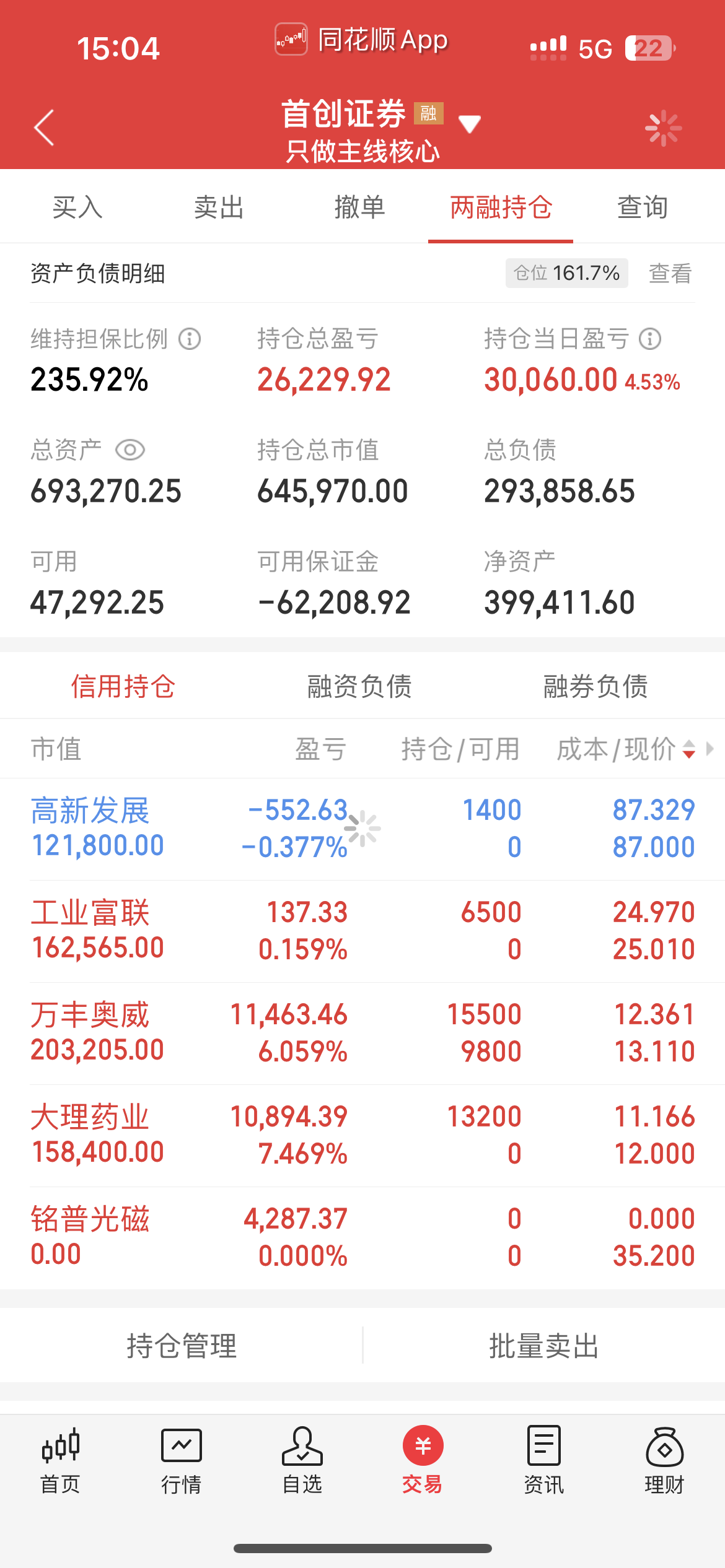This screenshot has width=725, height=1568.
Task: Open 持仓管理
Action: [x=182, y=1346]
